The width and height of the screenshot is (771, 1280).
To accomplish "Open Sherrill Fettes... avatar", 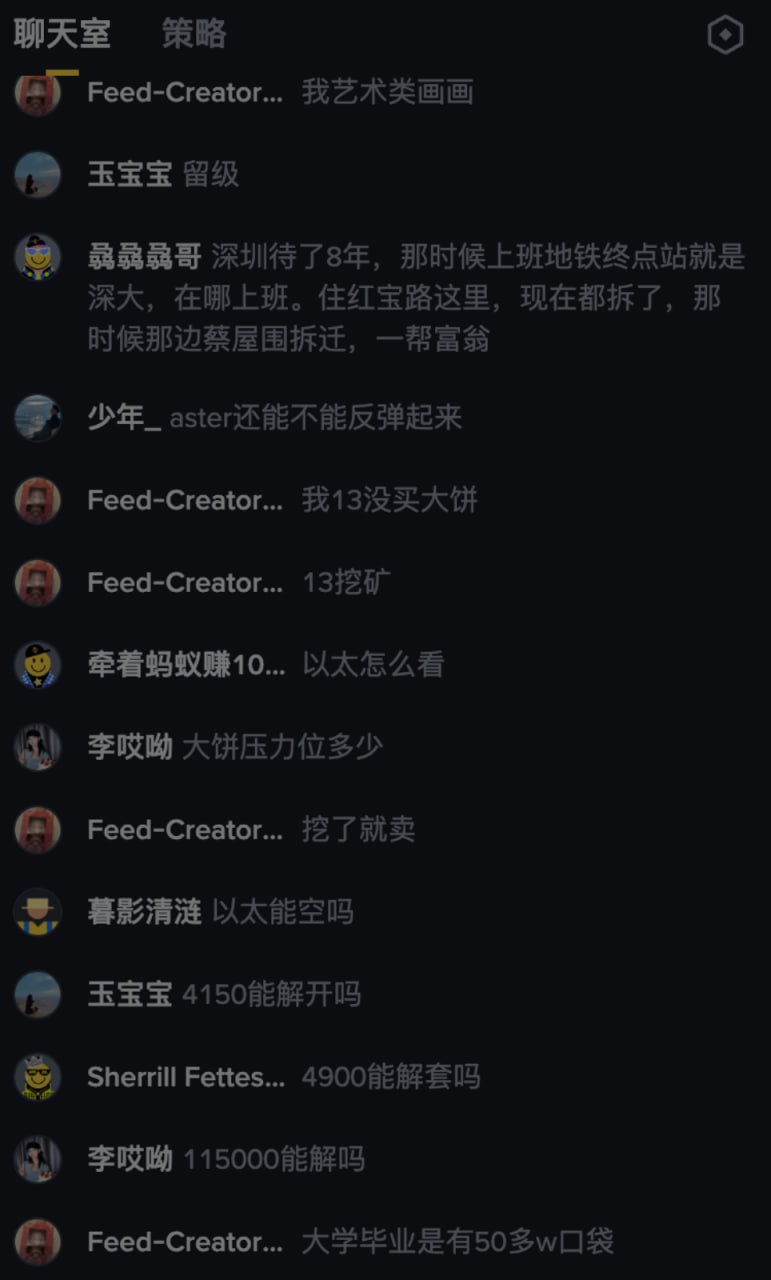I will pyautogui.click(x=38, y=1077).
